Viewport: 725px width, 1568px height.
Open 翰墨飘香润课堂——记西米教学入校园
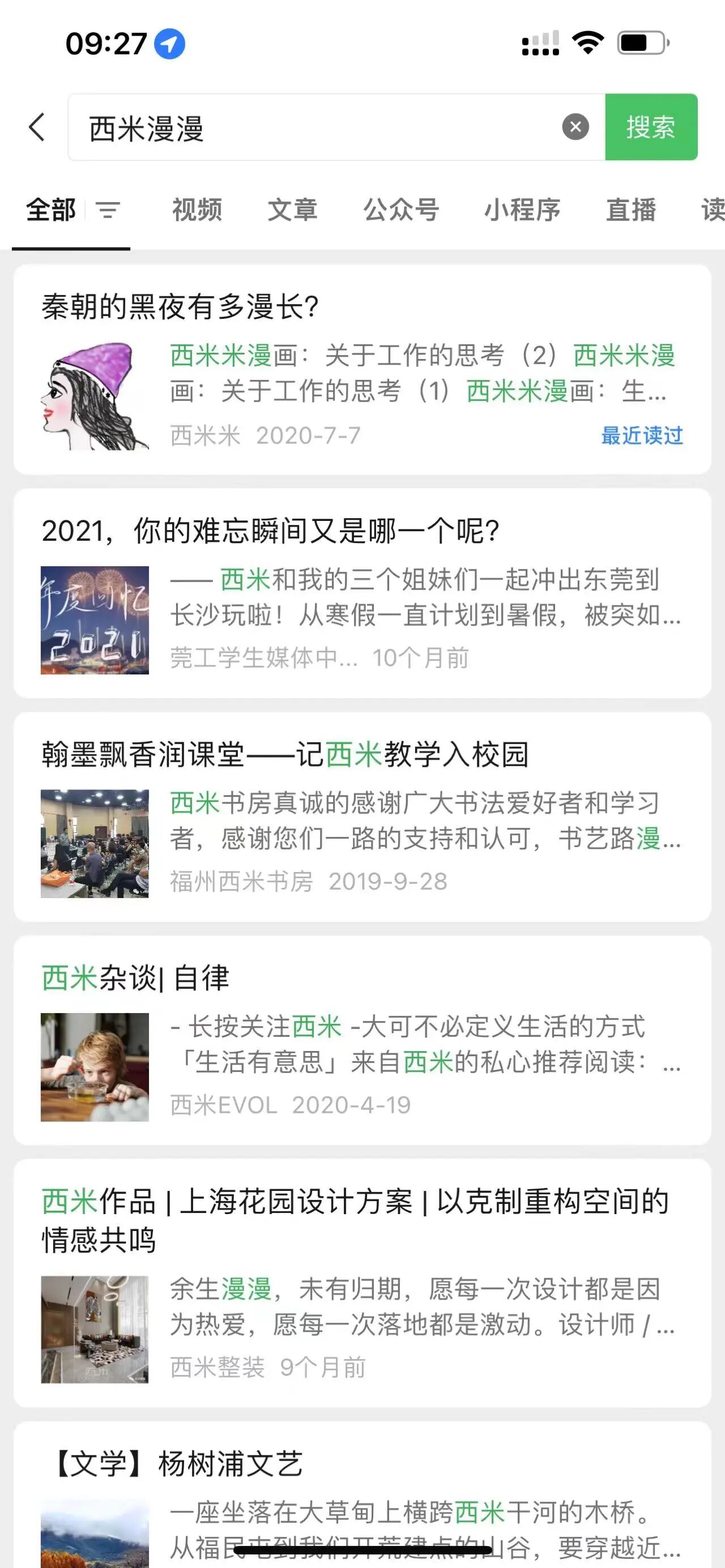(x=285, y=755)
